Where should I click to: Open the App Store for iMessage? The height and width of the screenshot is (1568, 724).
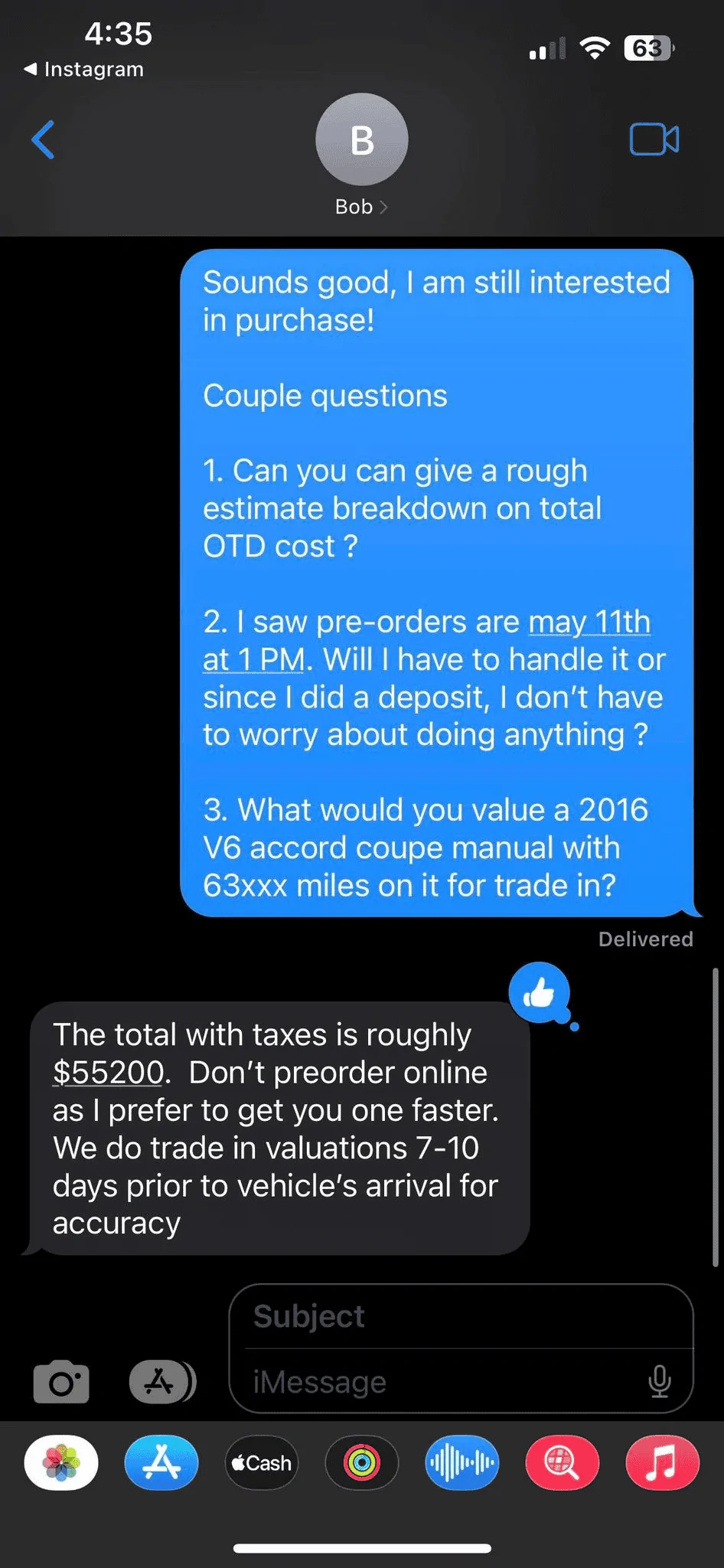(x=161, y=1463)
